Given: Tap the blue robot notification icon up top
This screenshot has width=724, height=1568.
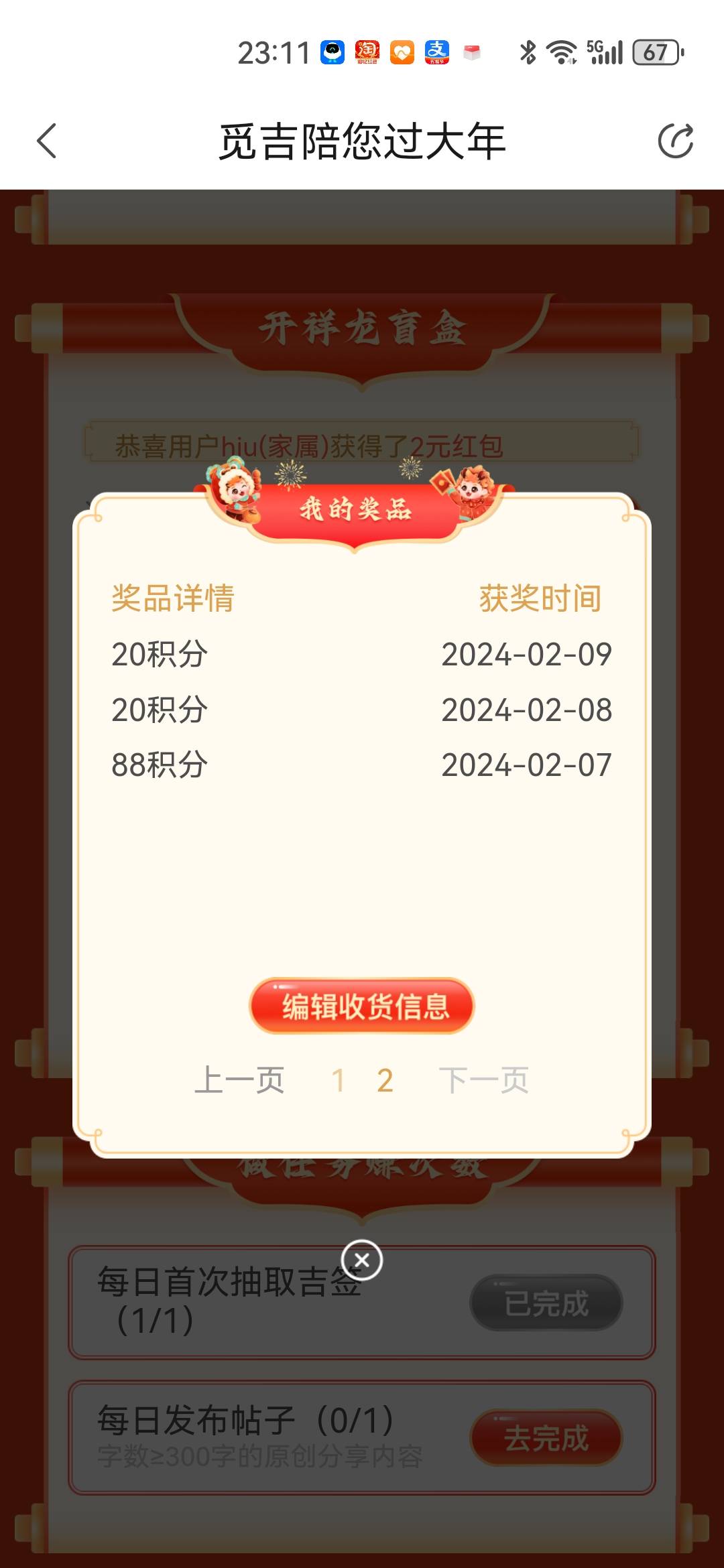Looking at the screenshot, I should click(x=333, y=50).
